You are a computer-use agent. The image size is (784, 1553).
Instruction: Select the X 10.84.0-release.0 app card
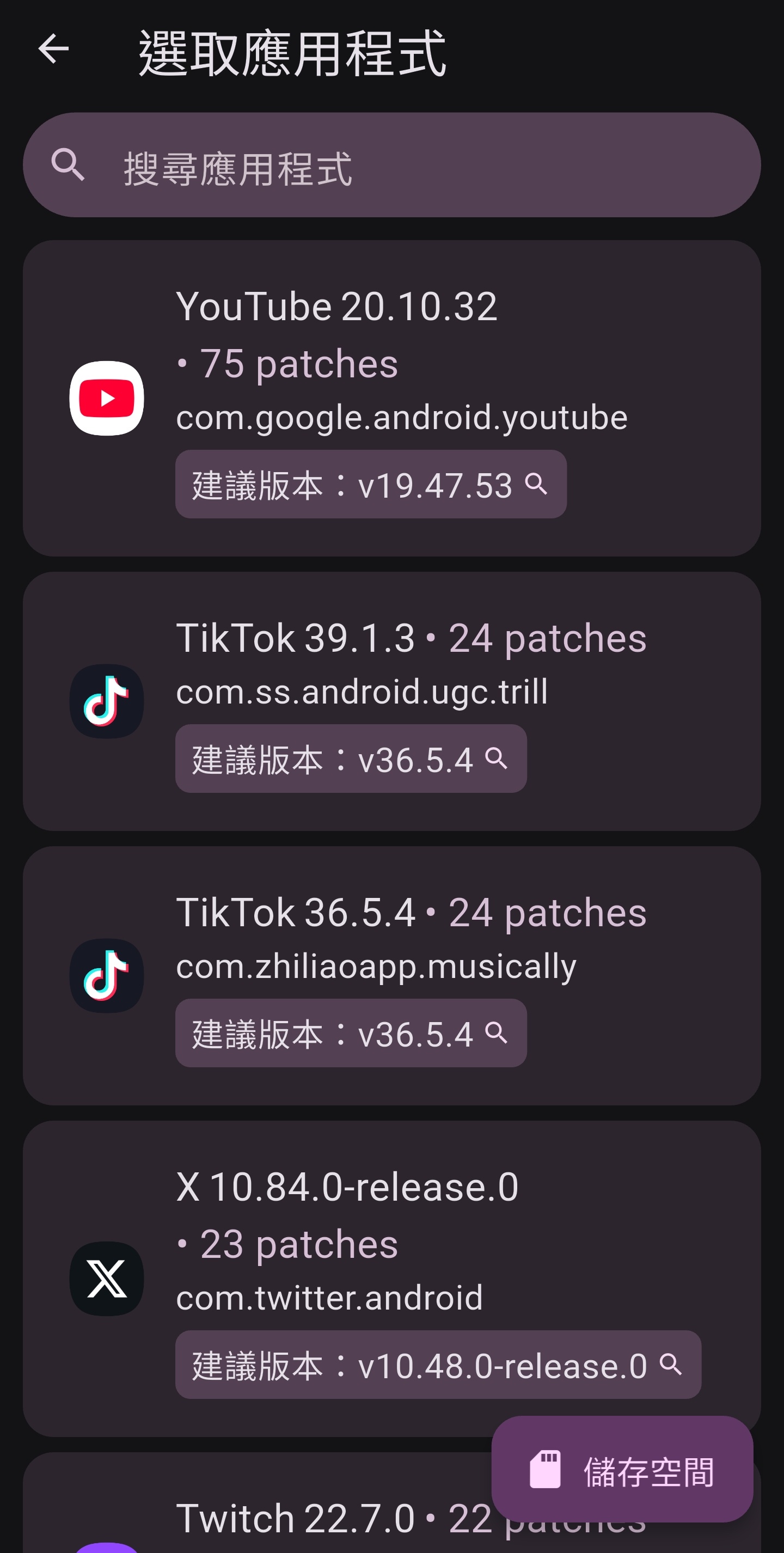391,1278
